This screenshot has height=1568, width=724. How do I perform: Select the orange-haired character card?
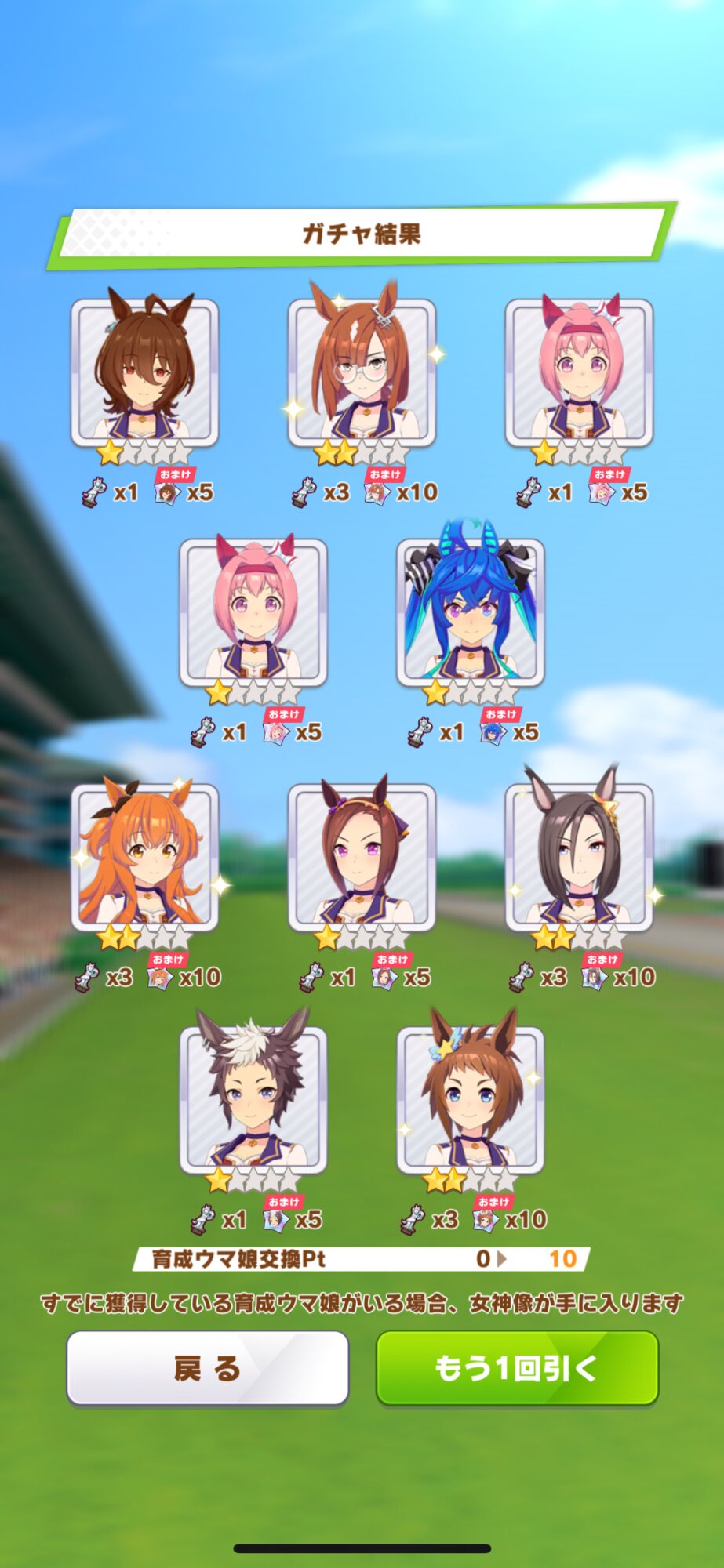tap(145, 856)
